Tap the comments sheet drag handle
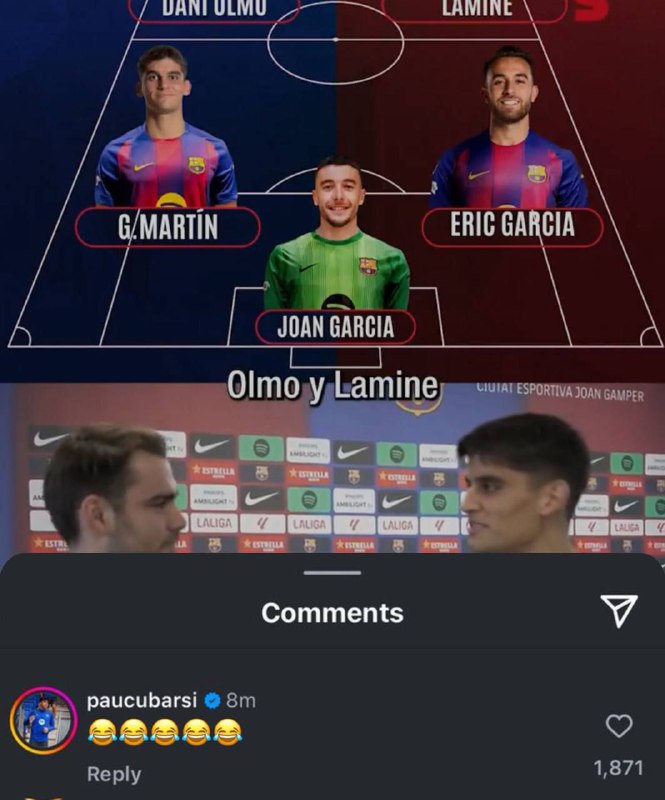 (x=332, y=573)
